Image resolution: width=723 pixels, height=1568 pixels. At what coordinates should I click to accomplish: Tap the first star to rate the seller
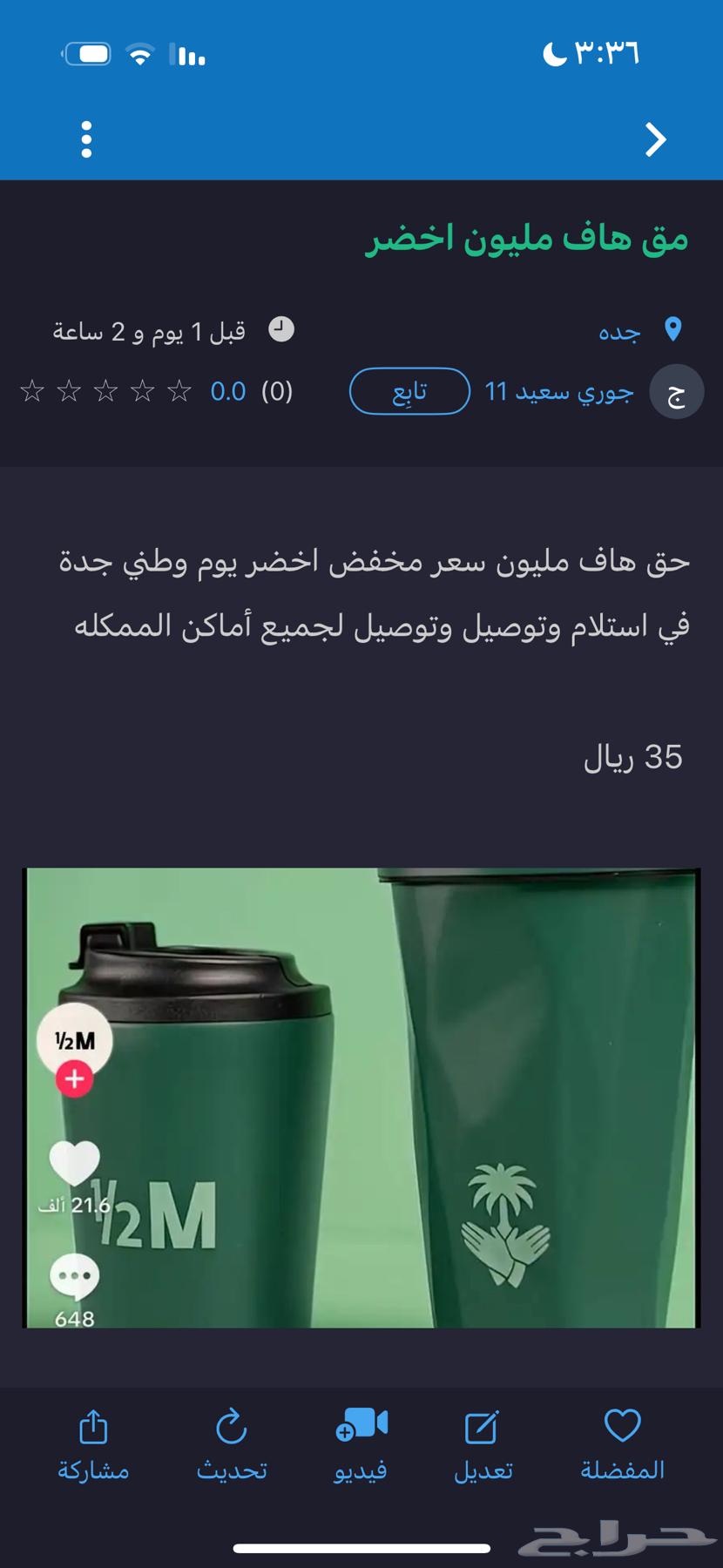[x=180, y=391]
